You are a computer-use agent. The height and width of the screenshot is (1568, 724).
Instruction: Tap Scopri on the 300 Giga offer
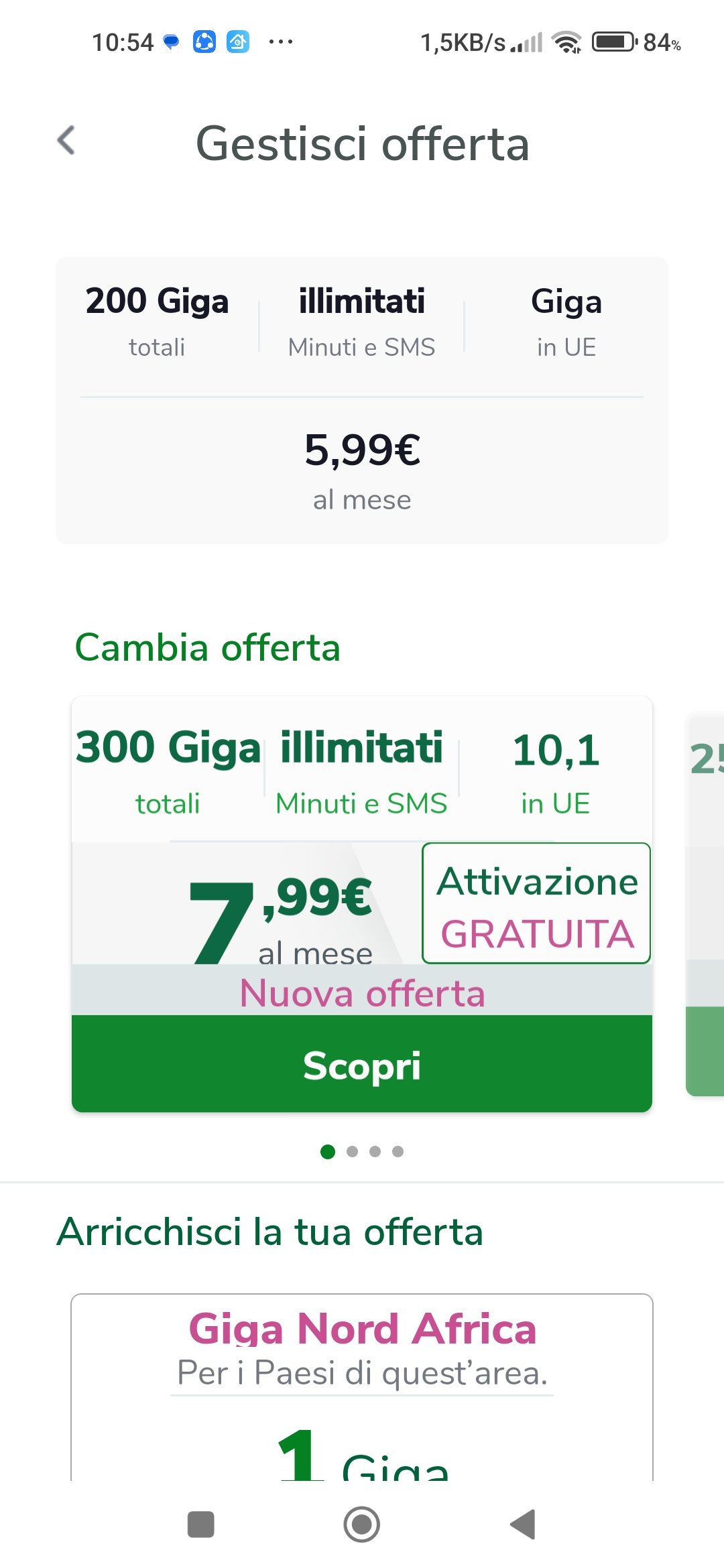(362, 1064)
